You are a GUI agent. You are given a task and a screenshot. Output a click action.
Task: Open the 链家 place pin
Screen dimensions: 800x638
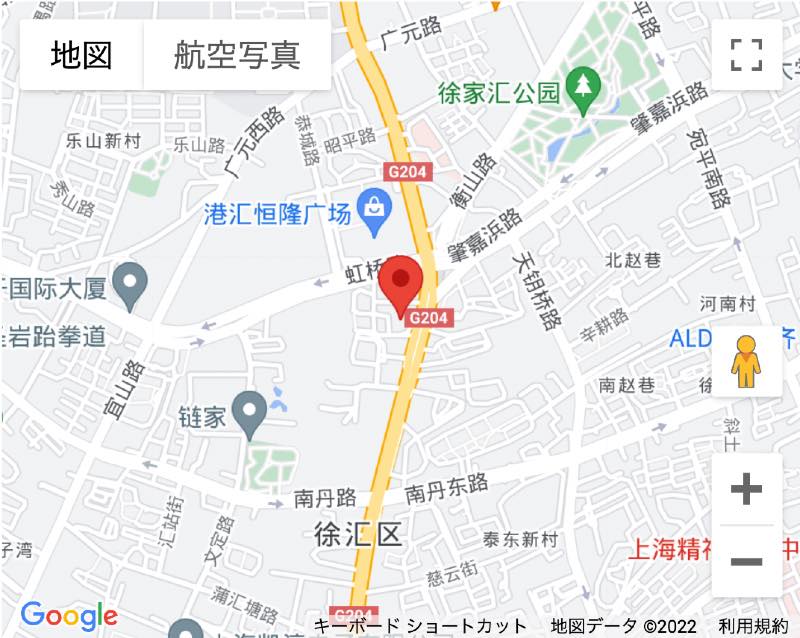pos(249,412)
